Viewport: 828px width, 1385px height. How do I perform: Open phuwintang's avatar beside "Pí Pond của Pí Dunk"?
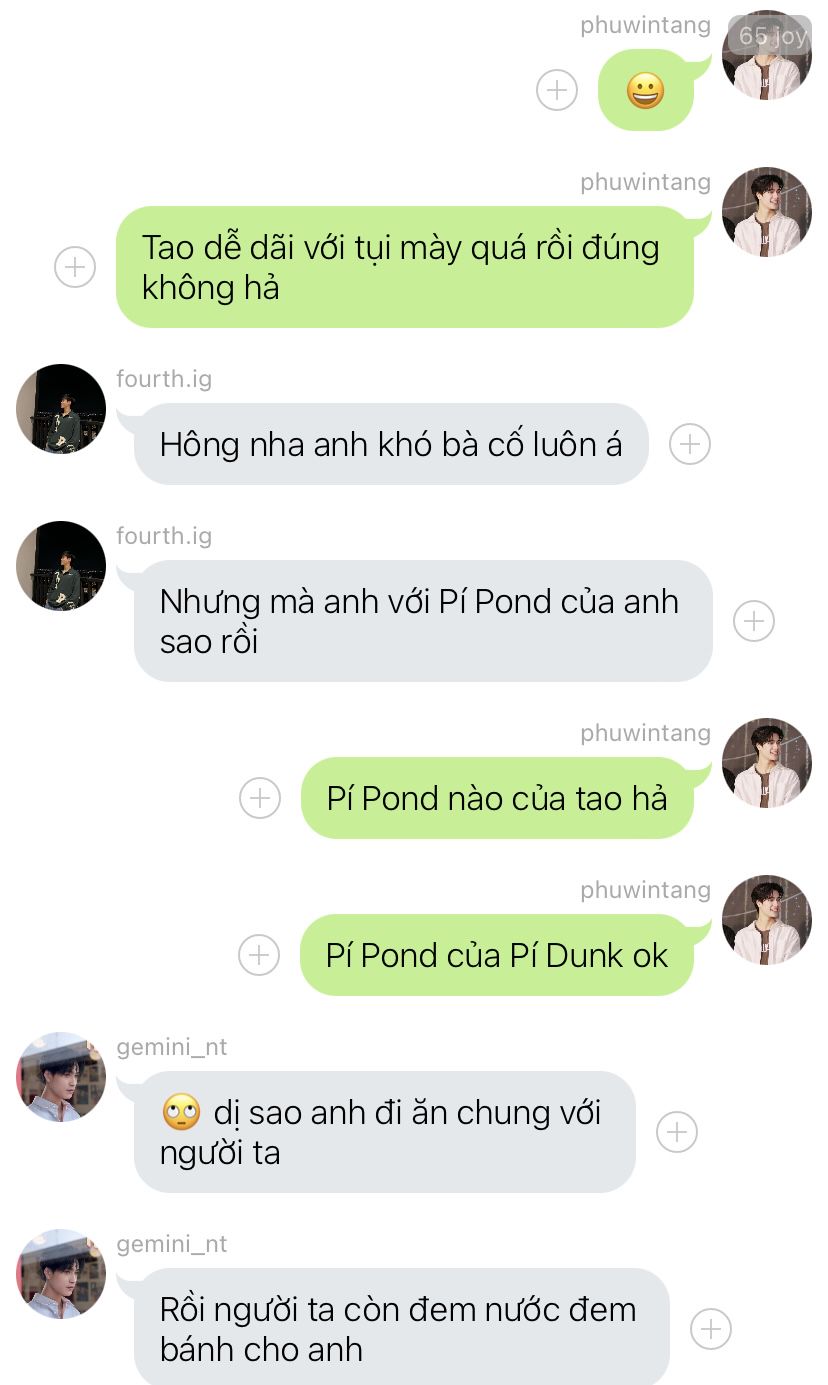click(767, 920)
